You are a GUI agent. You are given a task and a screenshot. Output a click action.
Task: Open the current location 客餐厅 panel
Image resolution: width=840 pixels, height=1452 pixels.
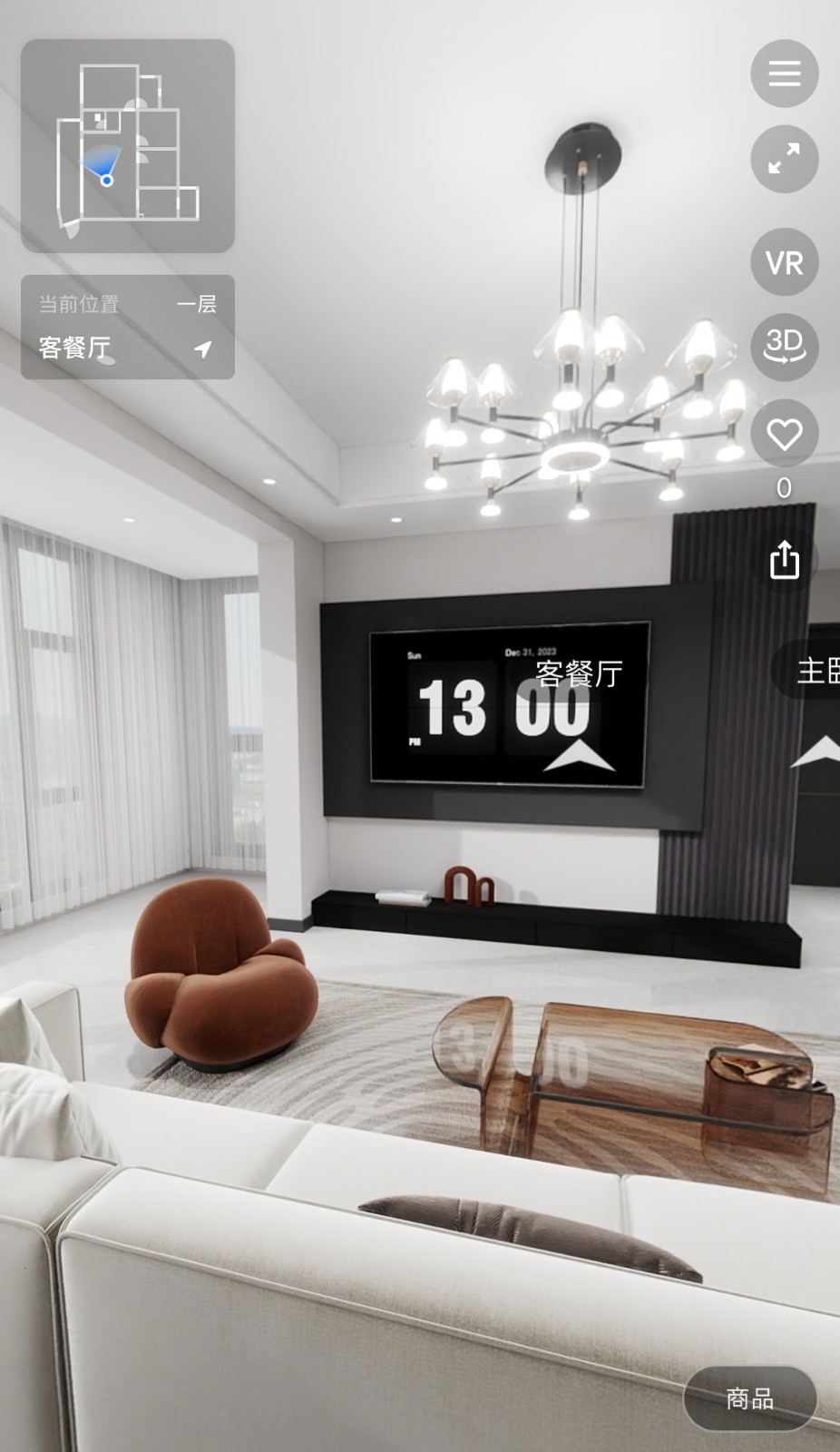point(128,328)
